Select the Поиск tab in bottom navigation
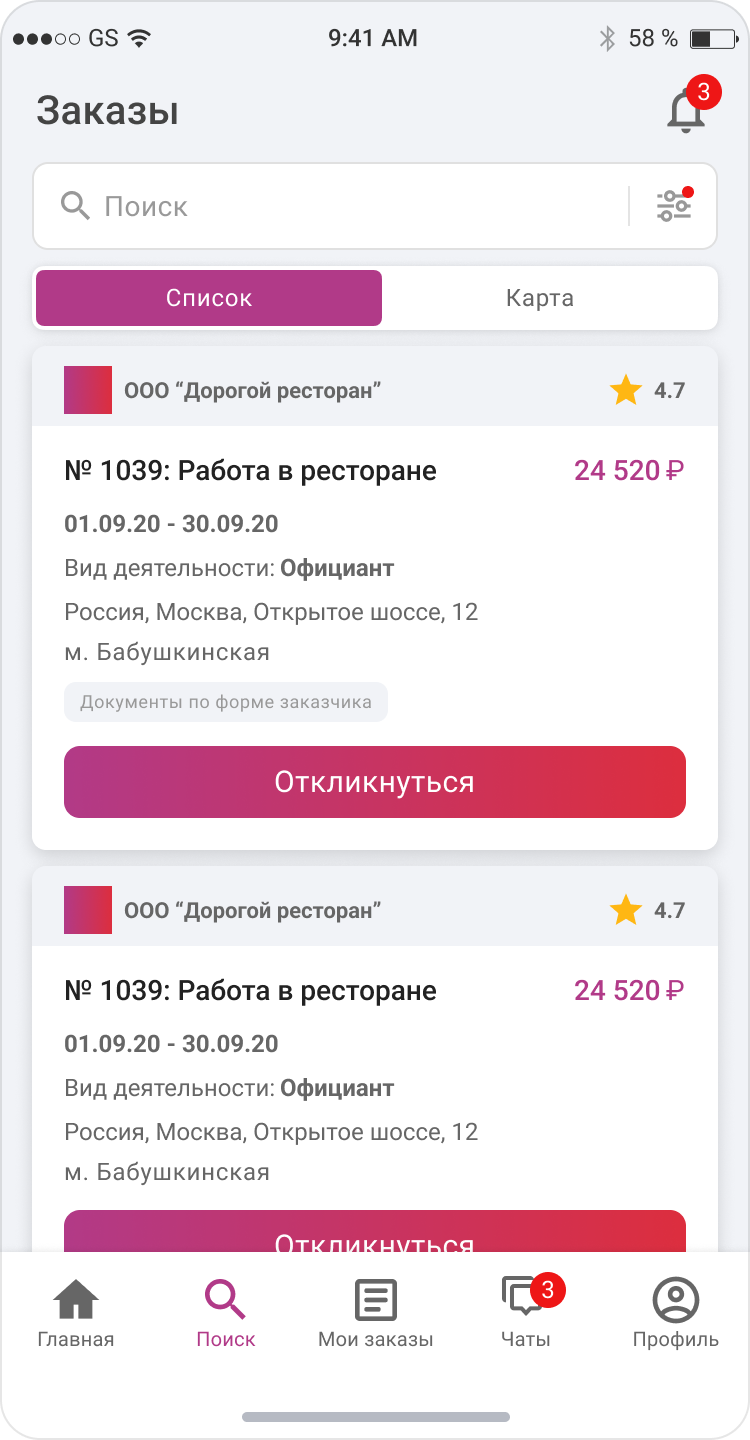This screenshot has height=1440, width=750. (226, 1313)
